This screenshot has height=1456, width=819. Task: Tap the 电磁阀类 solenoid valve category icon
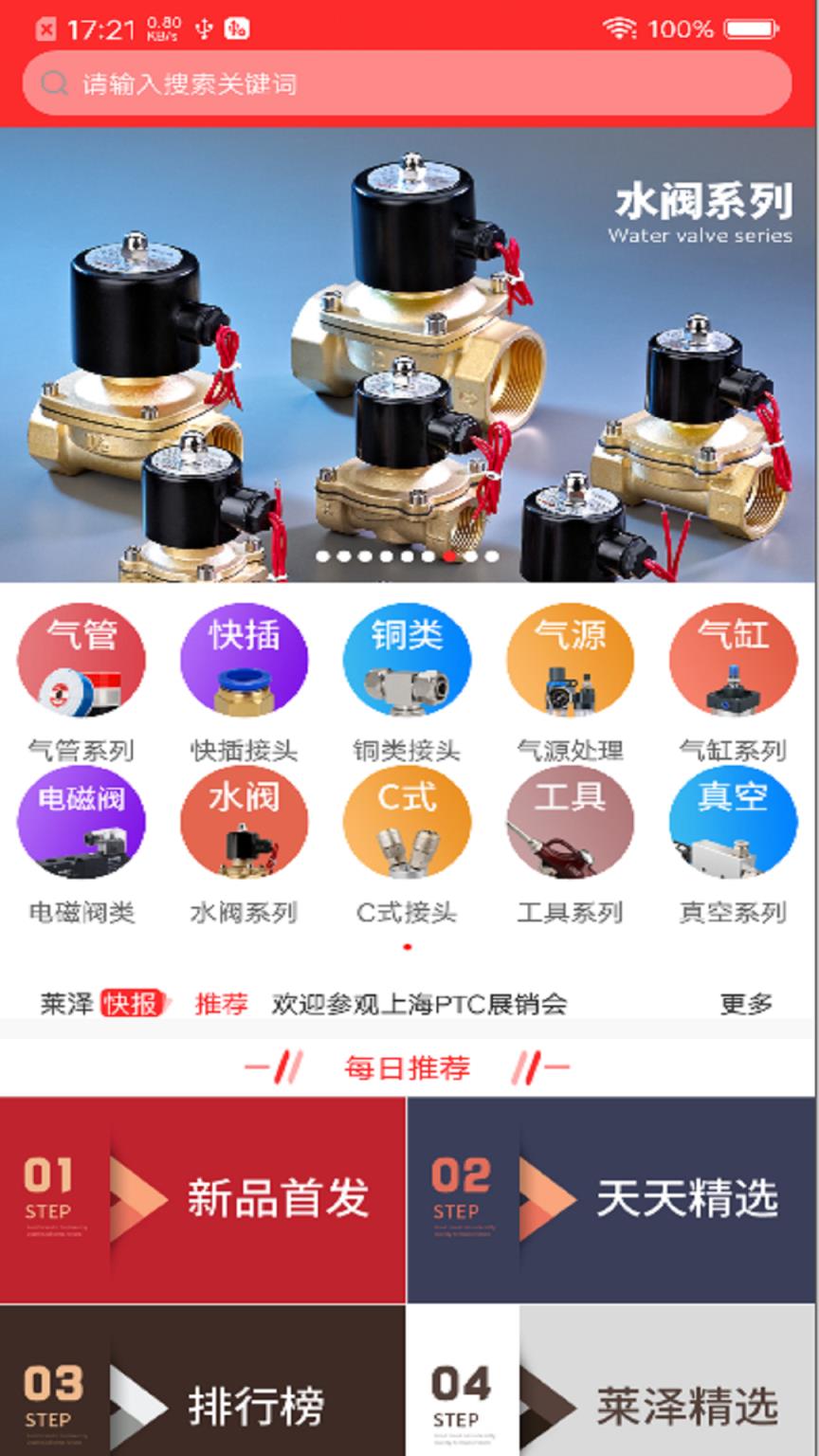pos(82,823)
